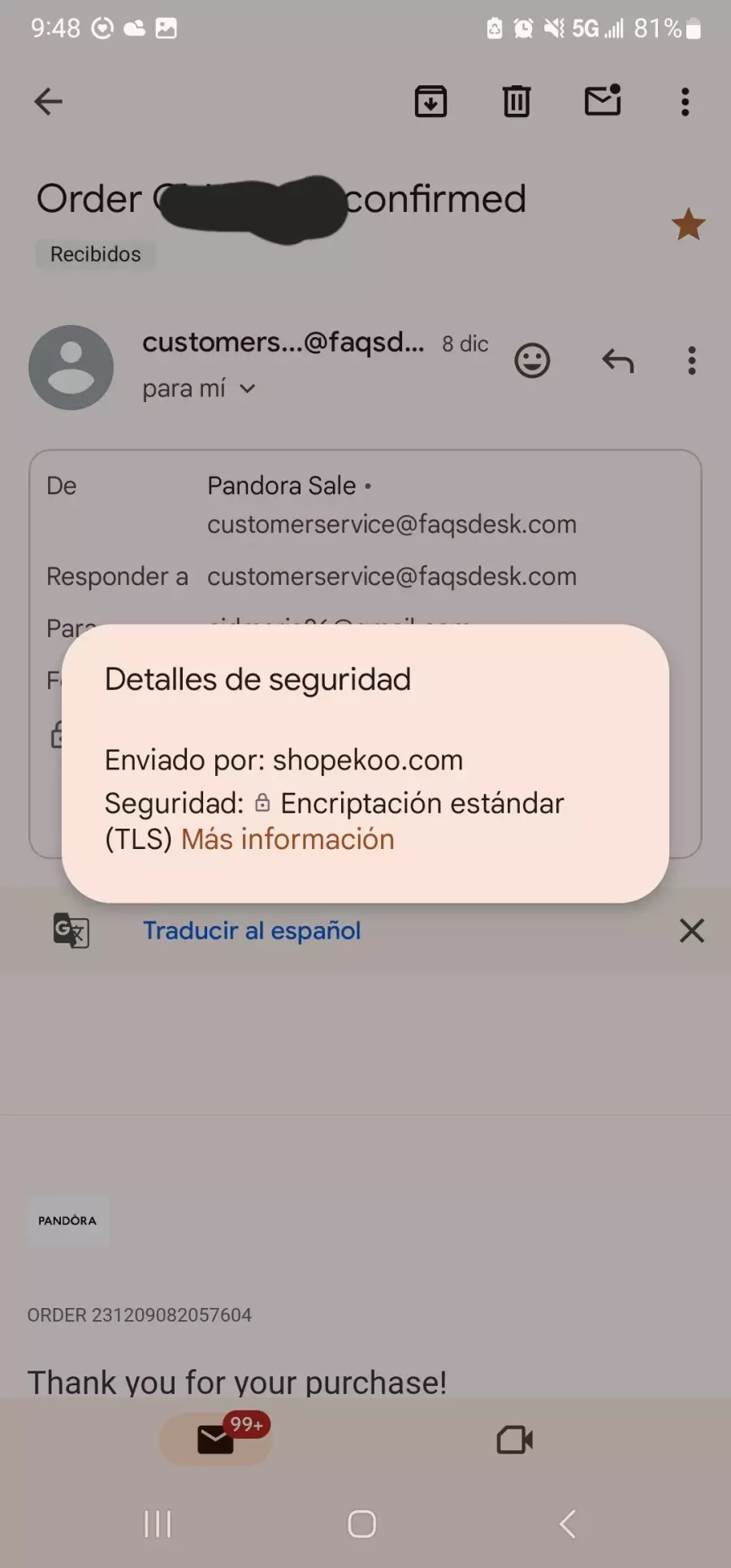Delete this email with the trash icon
This screenshot has height=1568, width=731.
[517, 102]
